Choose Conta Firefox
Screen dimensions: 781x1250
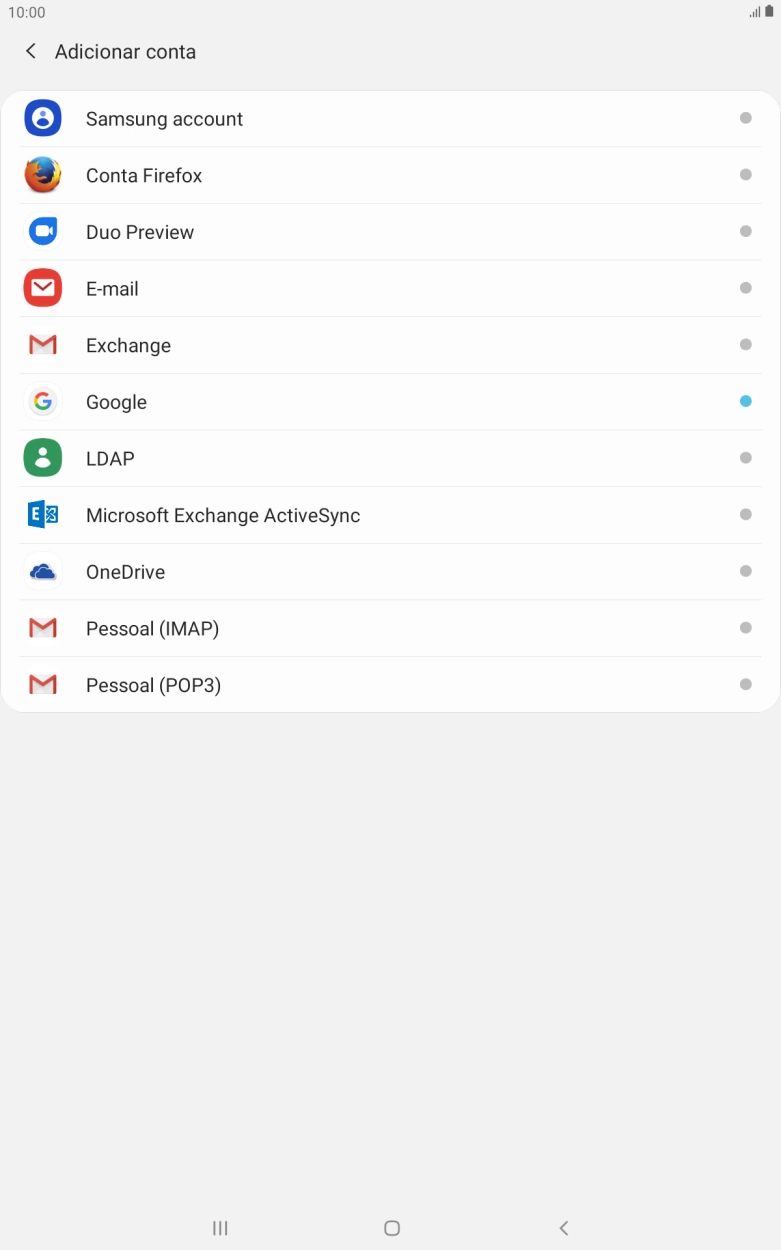390,175
